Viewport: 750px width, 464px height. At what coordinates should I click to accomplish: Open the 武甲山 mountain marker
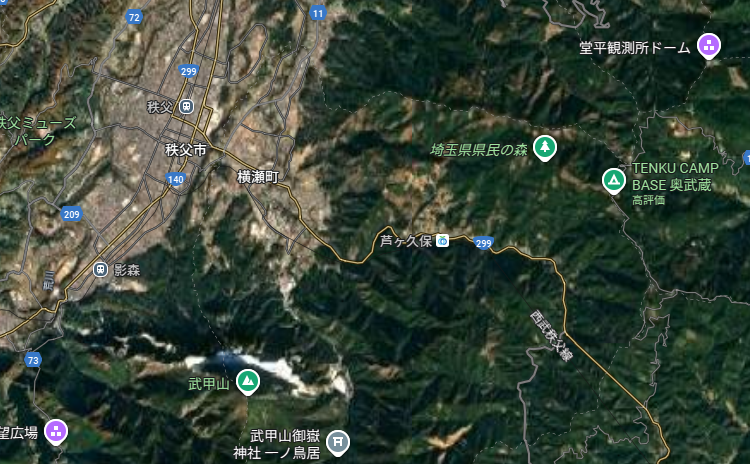point(247,381)
